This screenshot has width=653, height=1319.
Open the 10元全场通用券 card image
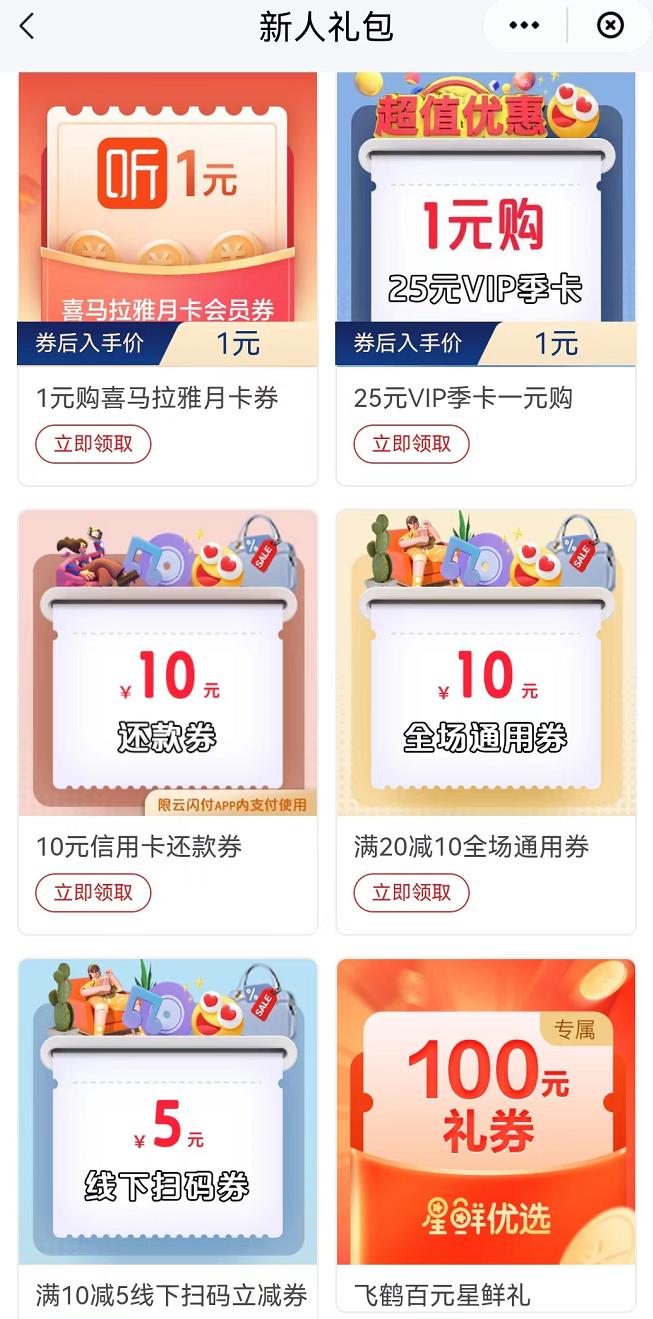(485, 663)
